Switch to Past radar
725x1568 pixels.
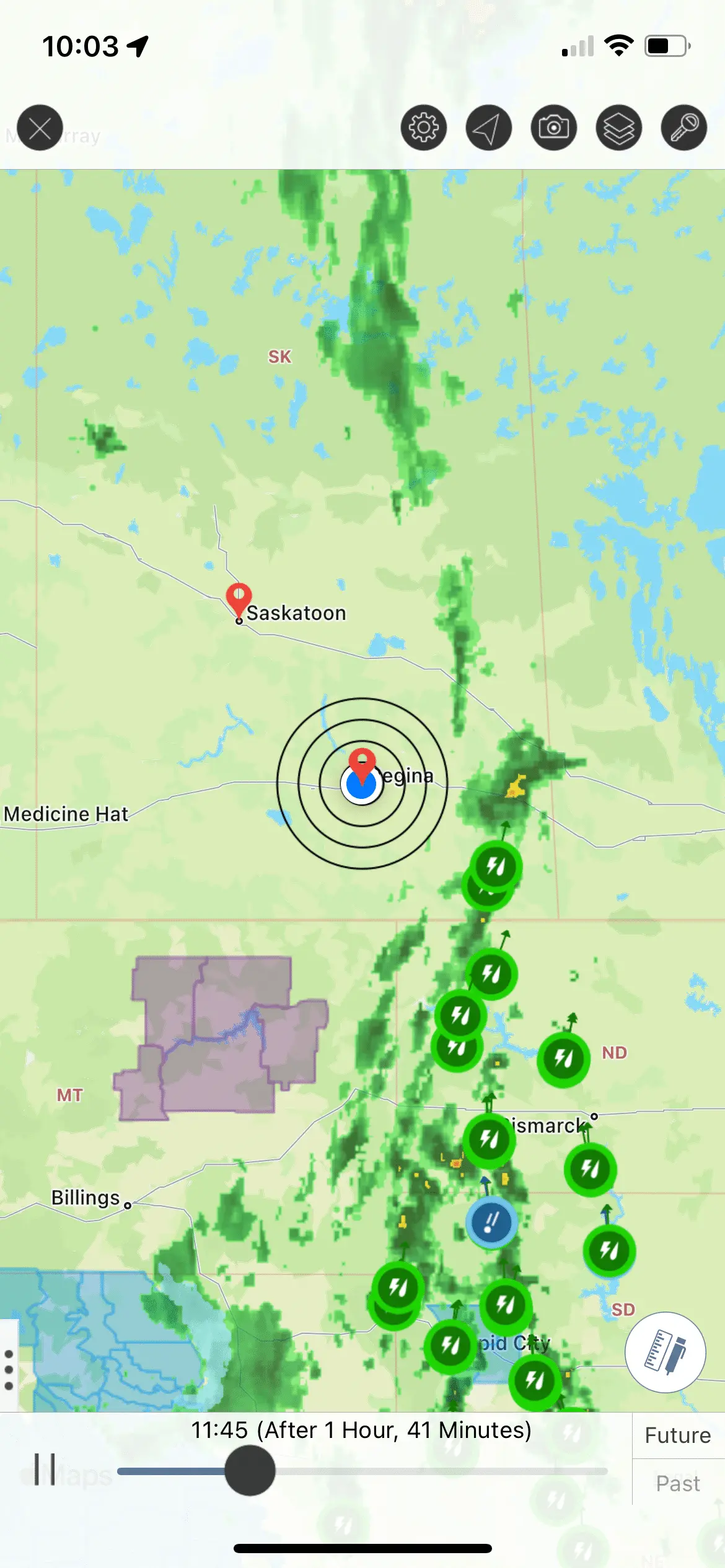coord(678,1484)
